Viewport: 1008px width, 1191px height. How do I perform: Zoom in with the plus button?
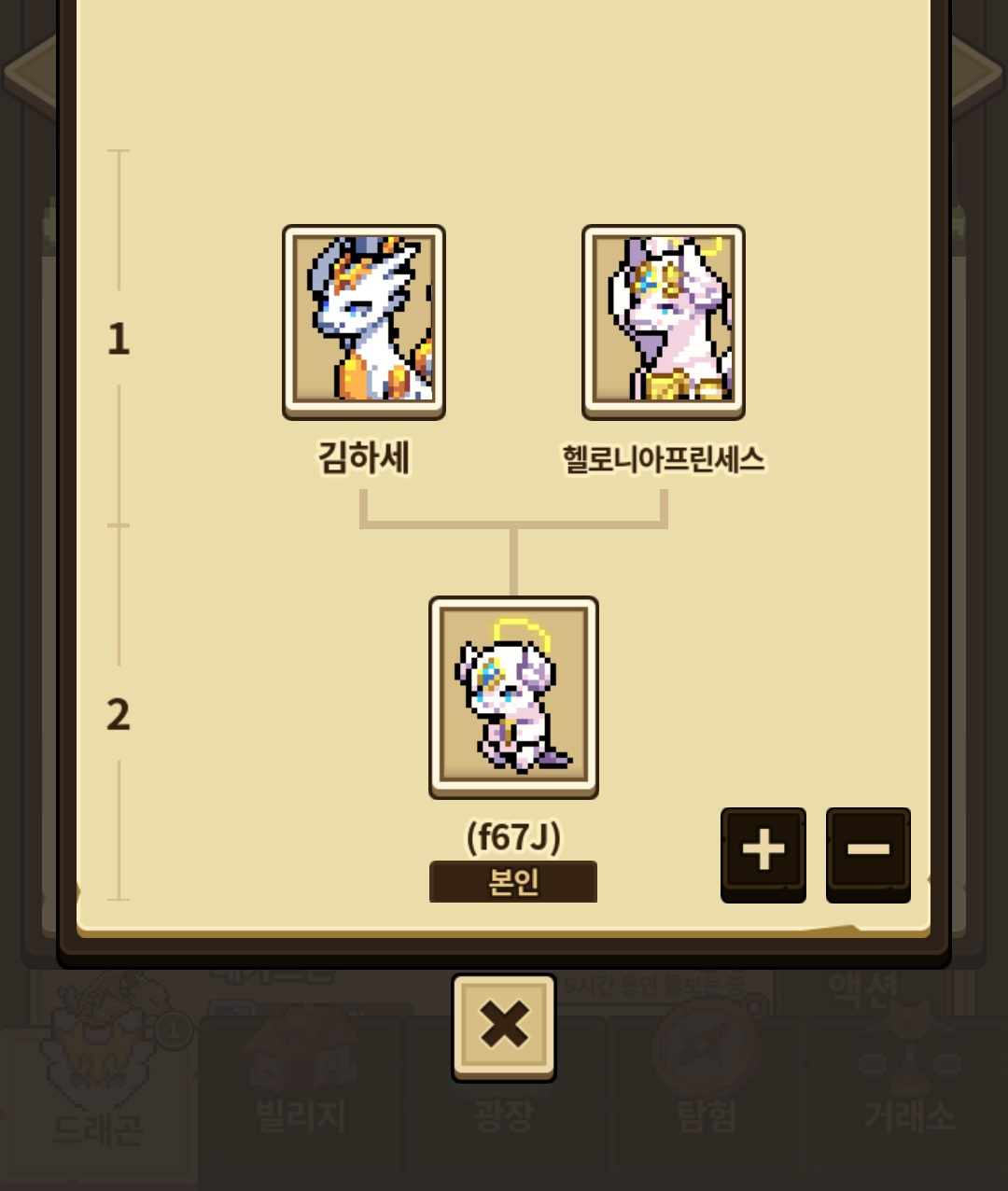(x=763, y=853)
